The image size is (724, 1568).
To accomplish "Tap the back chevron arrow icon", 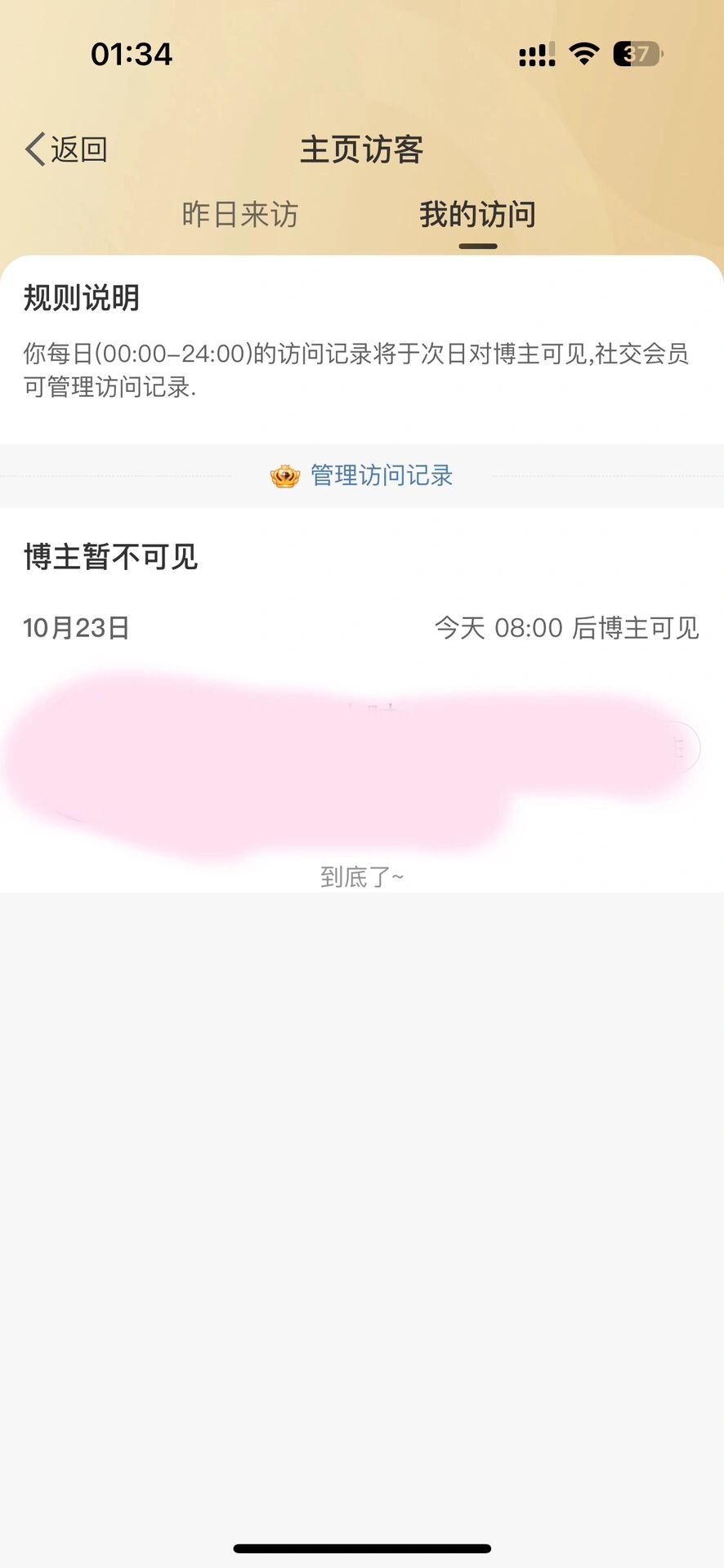I will coord(33,149).
